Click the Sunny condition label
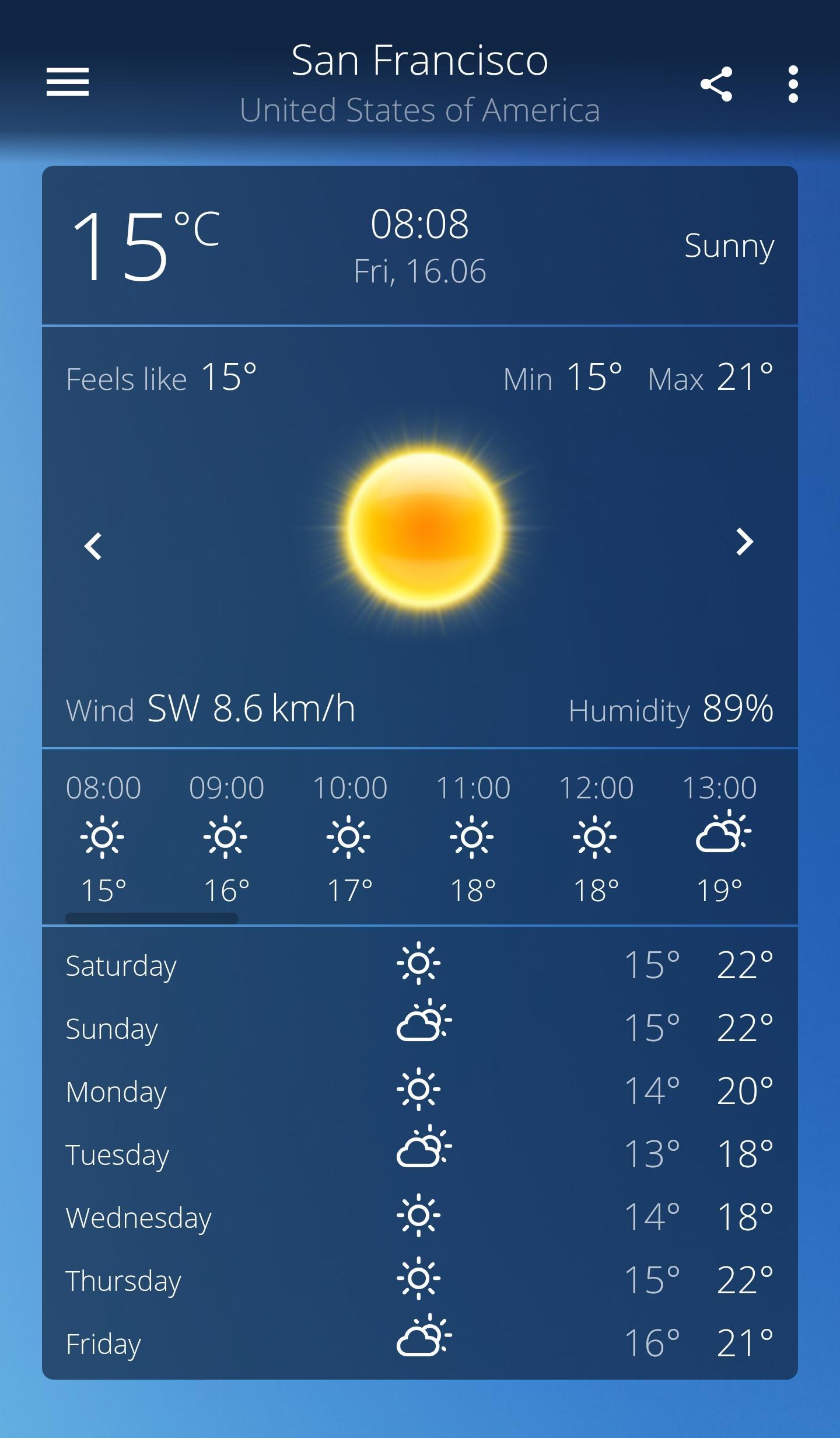 tap(730, 246)
